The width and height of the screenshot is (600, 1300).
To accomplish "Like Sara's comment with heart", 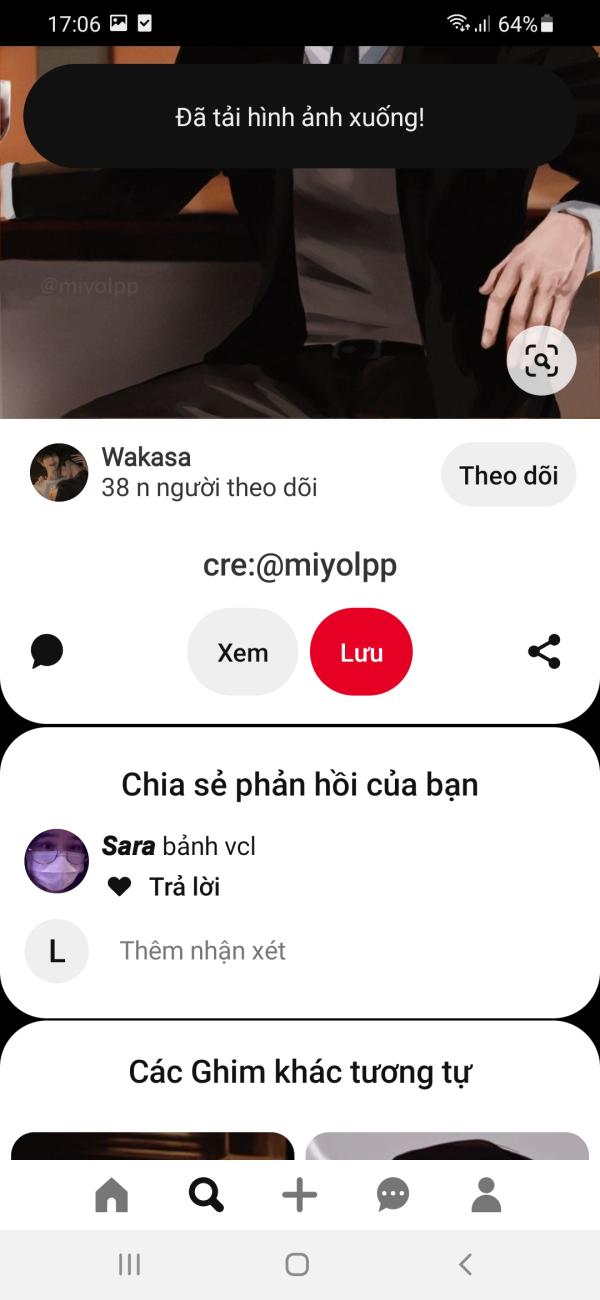I will (120, 887).
